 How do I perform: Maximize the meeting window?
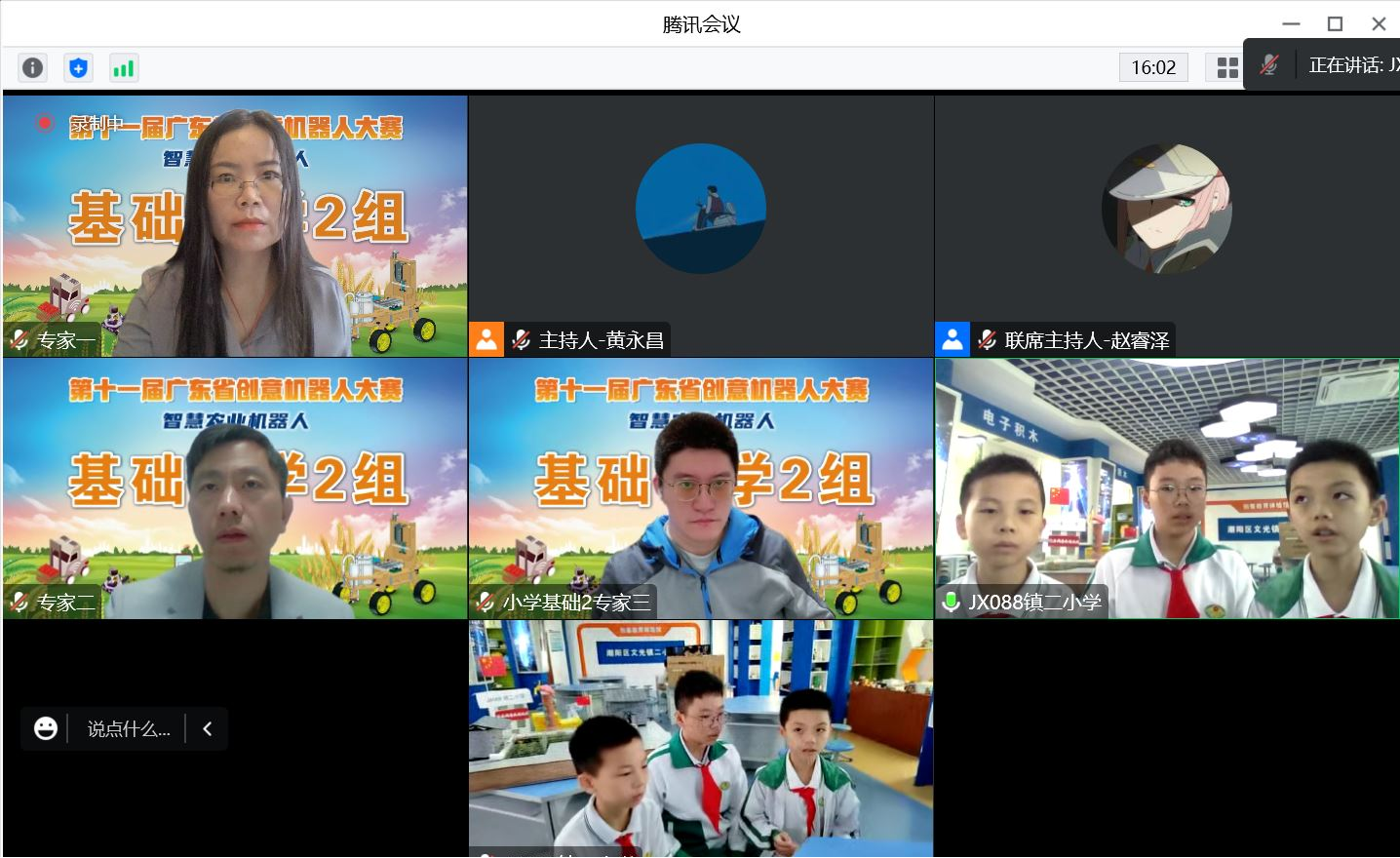1335,23
